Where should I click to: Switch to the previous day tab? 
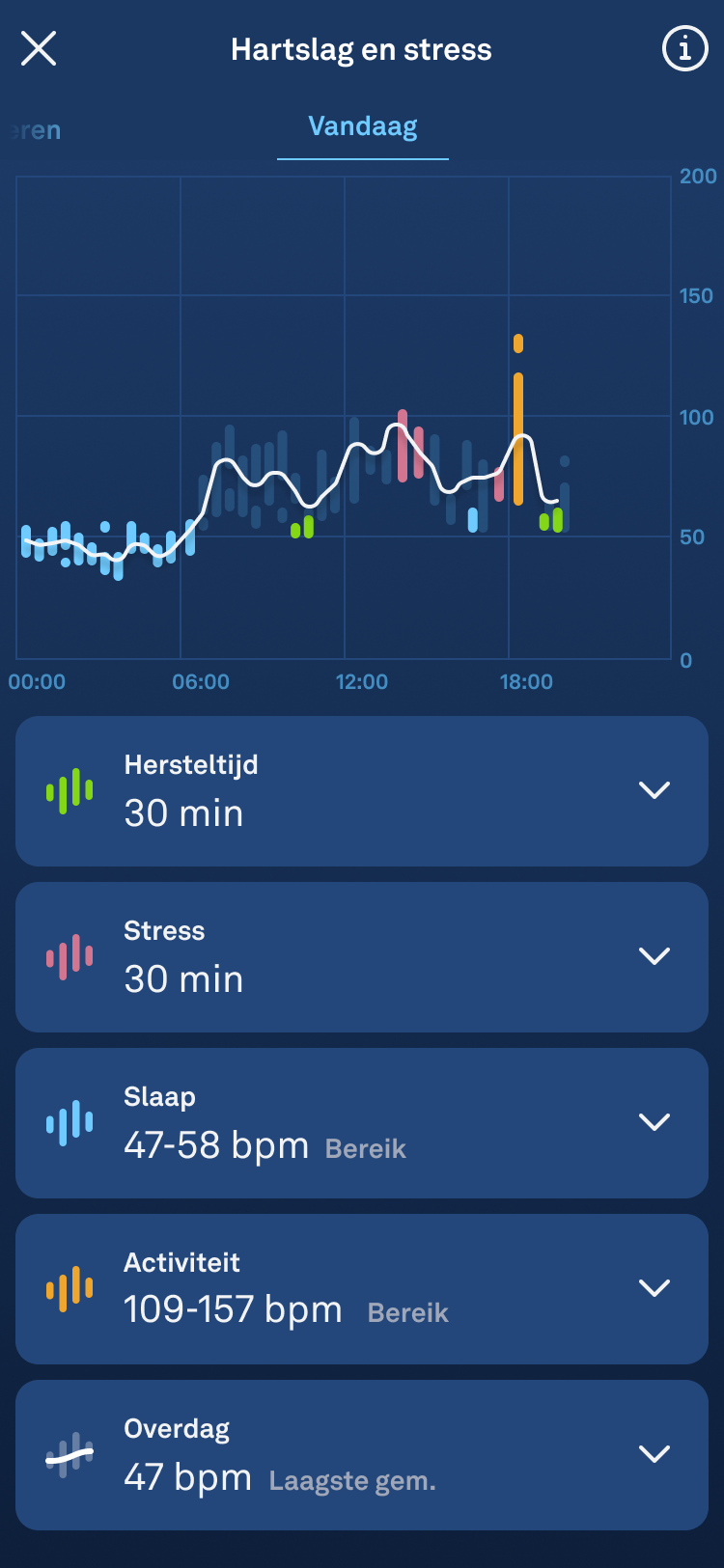(x=37, y=130)
